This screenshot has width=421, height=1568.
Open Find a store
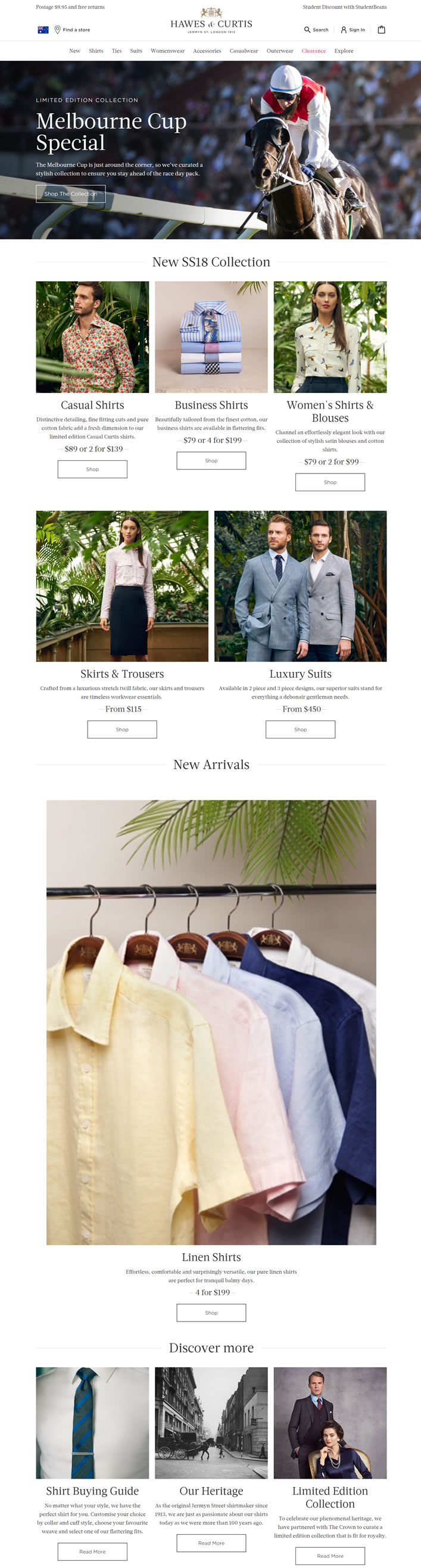pyautogui.click(x=73, y=29)
